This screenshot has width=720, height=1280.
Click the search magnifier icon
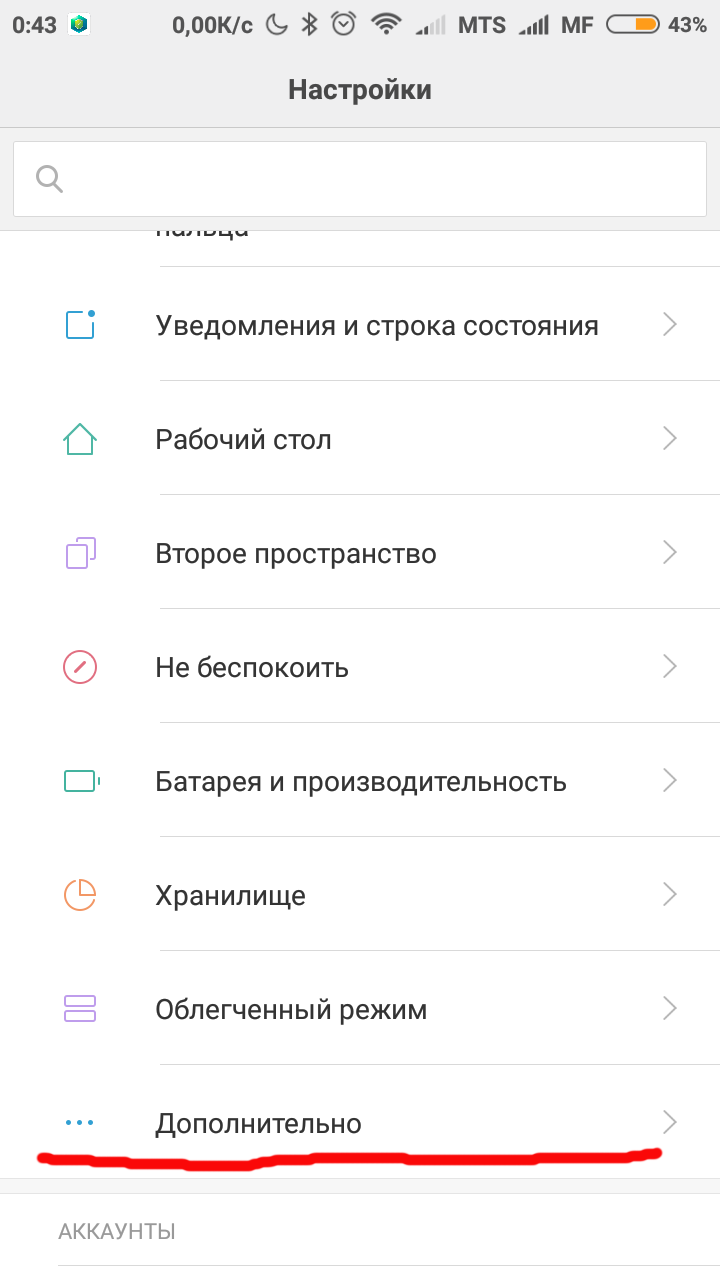(x=49, y=179)
